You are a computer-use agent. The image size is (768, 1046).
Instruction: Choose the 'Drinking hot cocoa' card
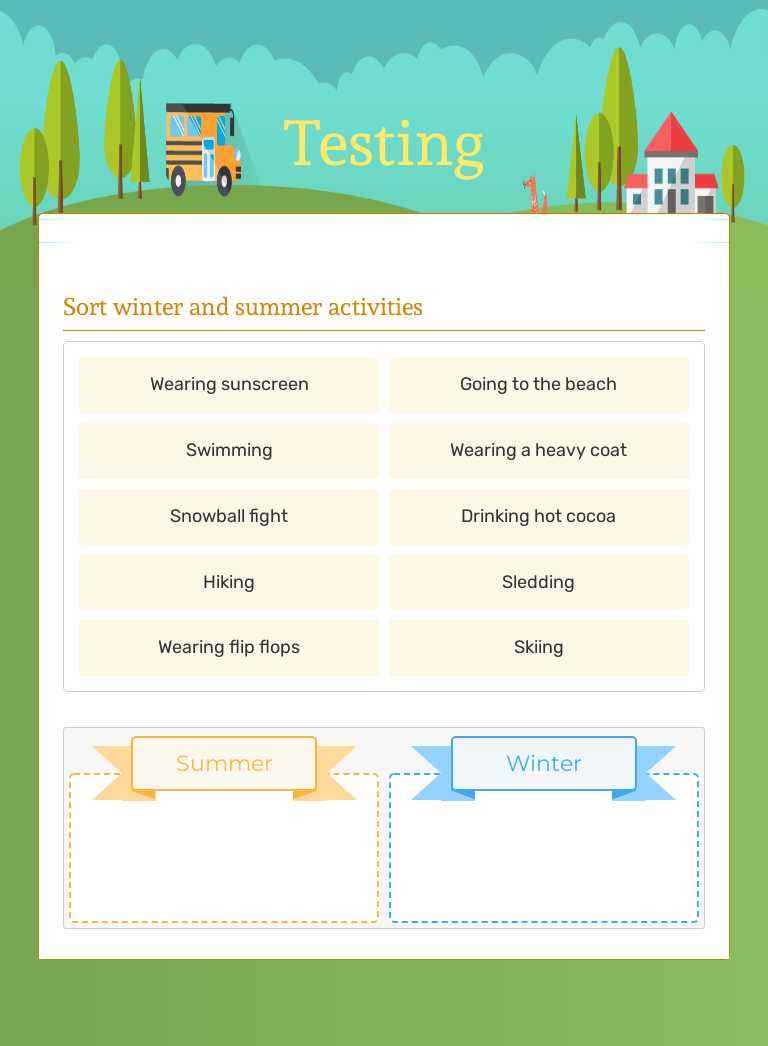(538, 516)
